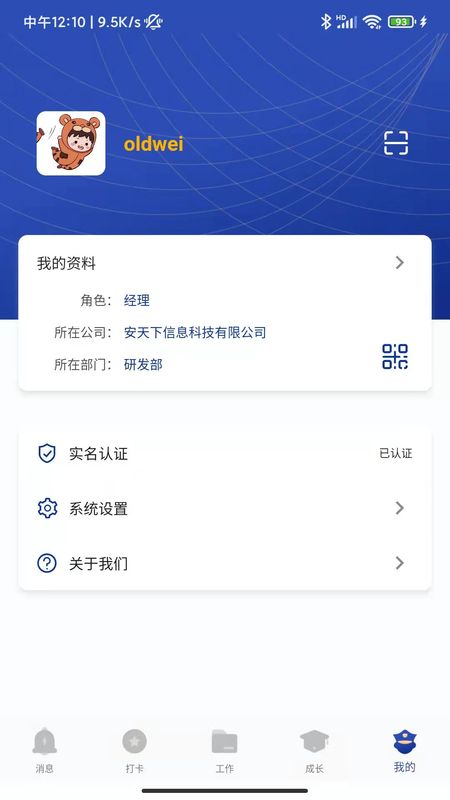
Task: Switch to the 消息 tab
Action: 45,751
